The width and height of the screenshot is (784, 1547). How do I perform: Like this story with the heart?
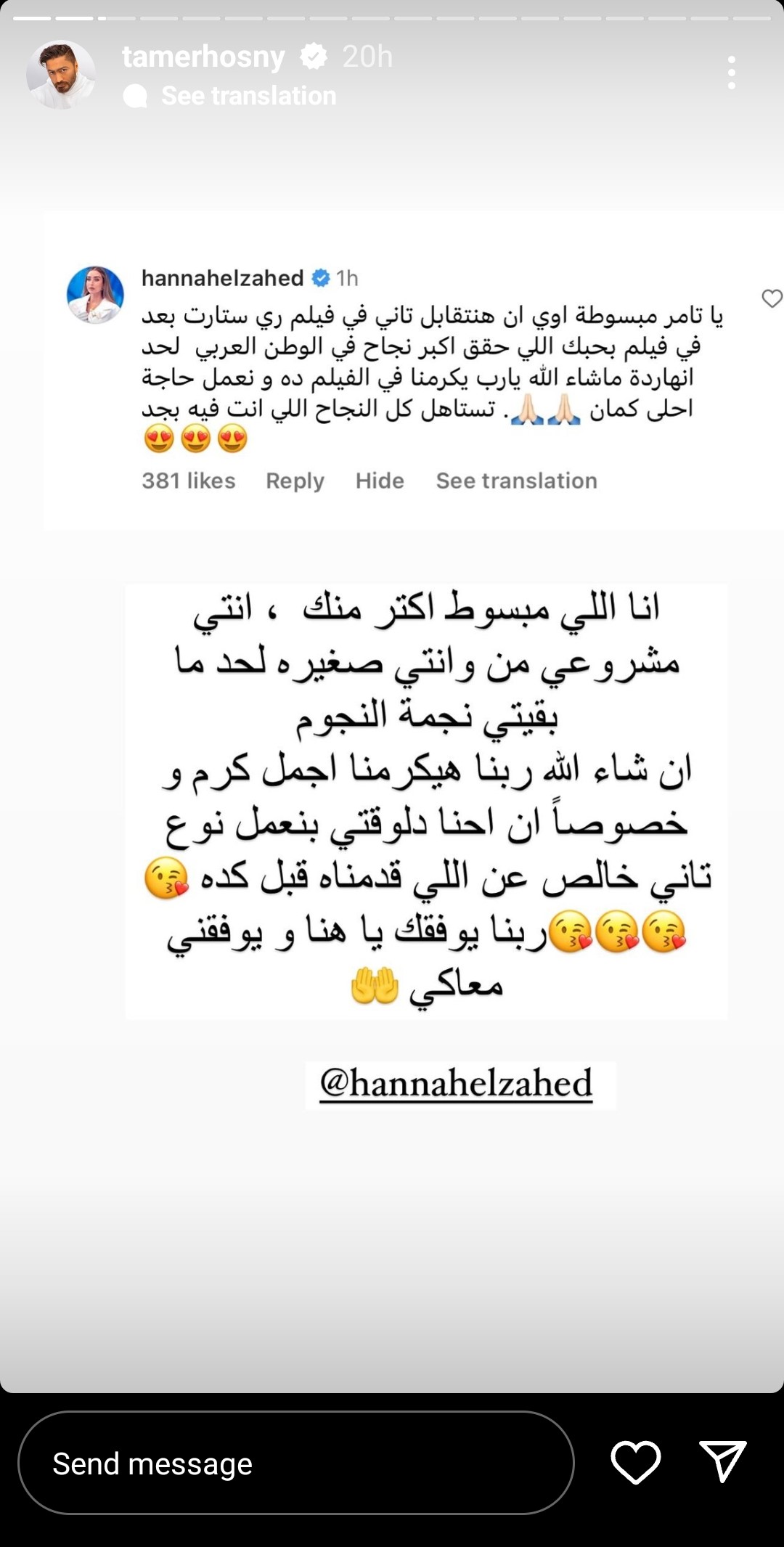pyautogui.click(x=636, y=1462)
